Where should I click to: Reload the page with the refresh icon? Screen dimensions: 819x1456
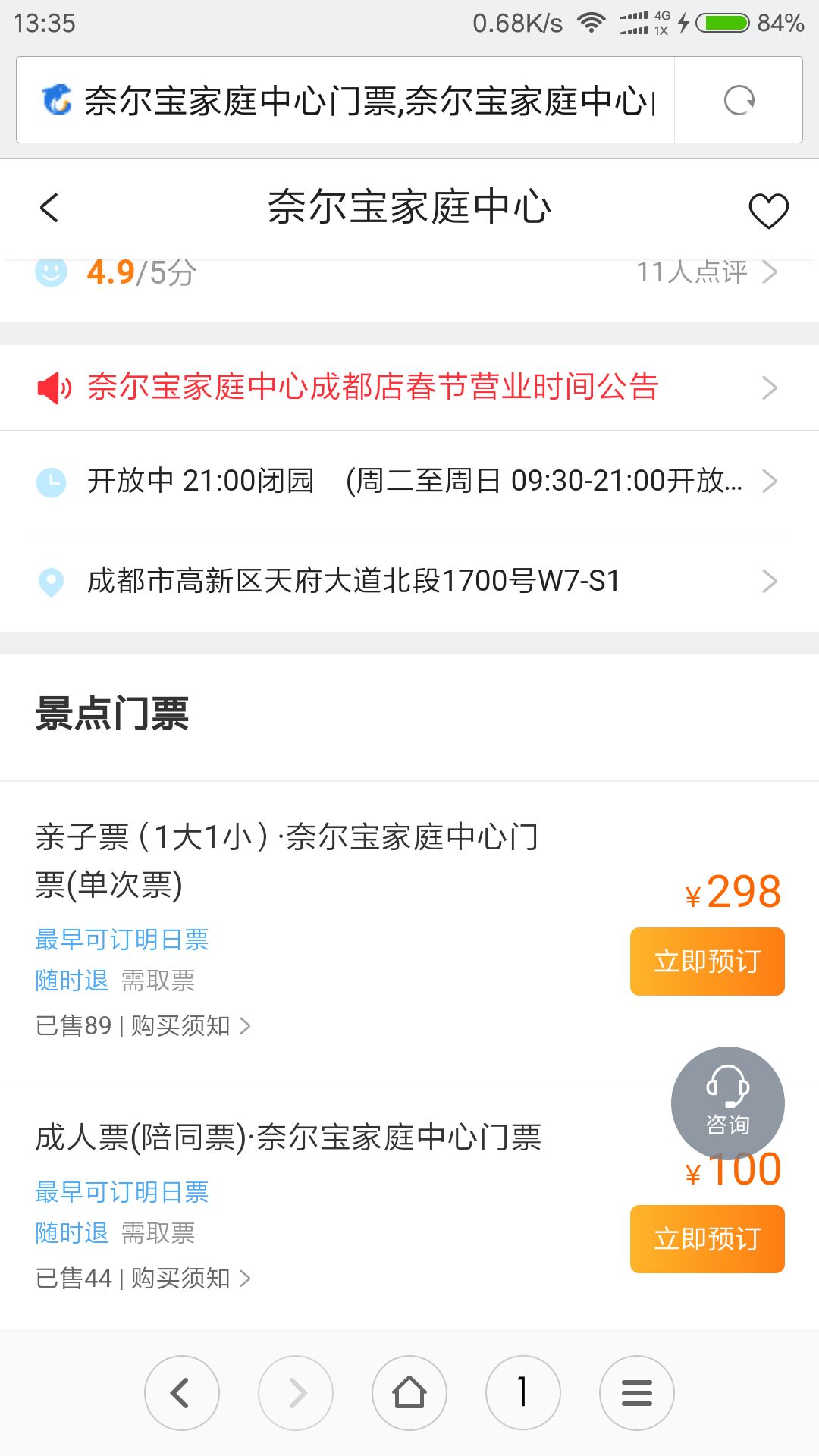739,100
